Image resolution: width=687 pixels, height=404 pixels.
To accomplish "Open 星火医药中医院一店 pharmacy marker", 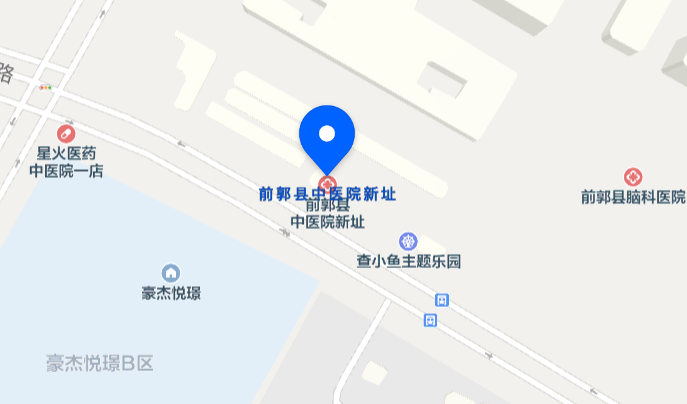I will 66,132.
